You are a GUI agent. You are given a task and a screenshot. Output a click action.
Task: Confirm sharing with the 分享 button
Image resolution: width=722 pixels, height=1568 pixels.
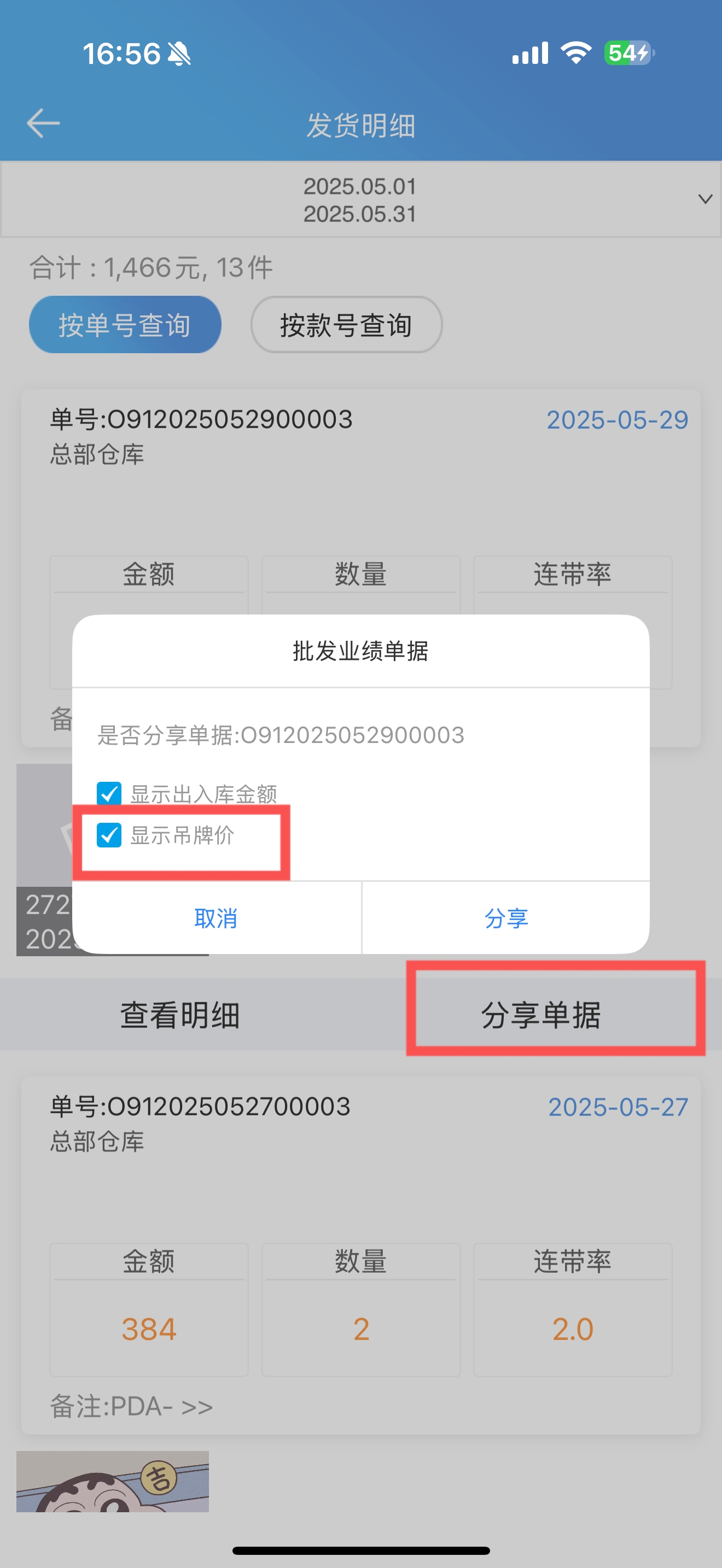tap(506, 918)
